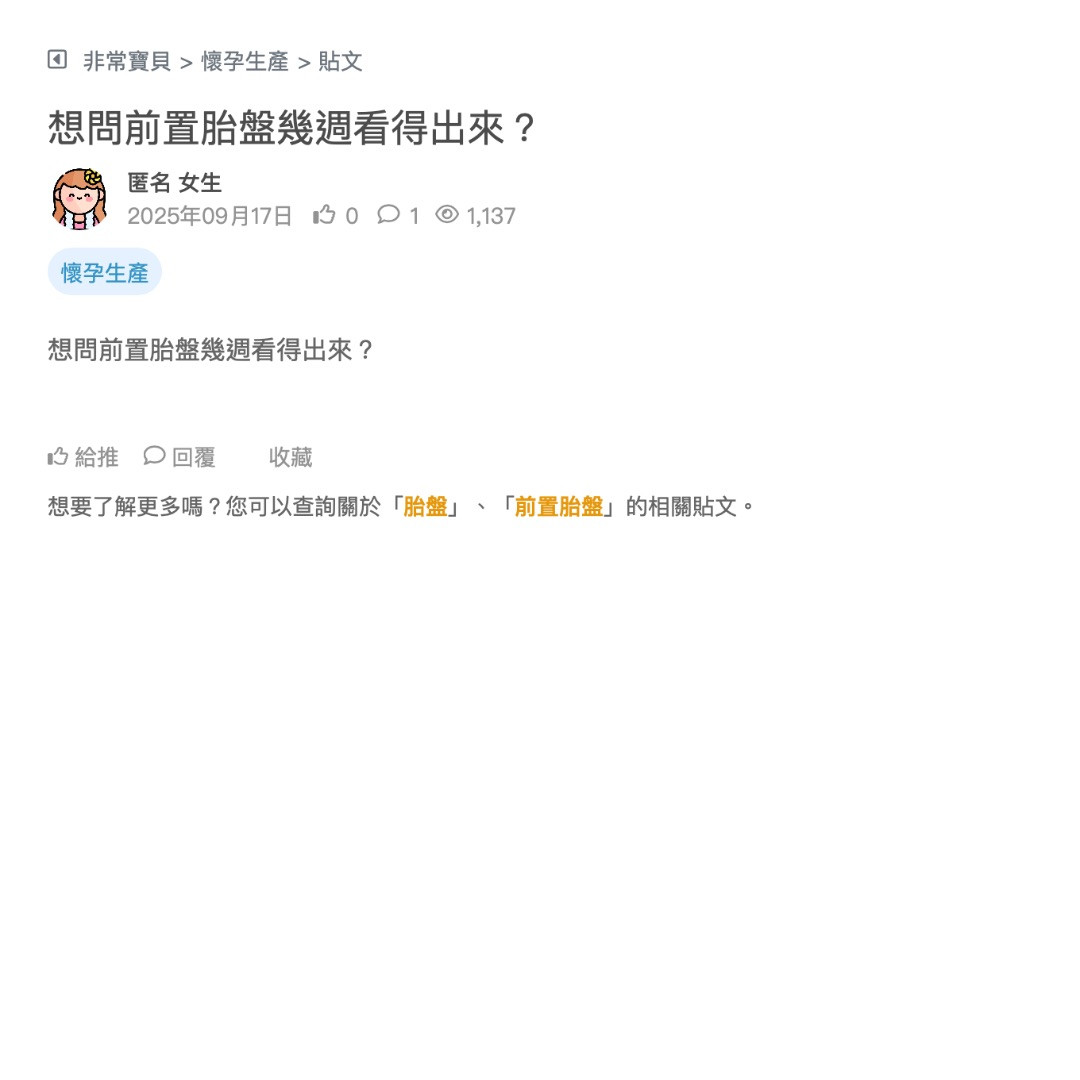Give the post a 給推 like

click(x=84, y=457)
